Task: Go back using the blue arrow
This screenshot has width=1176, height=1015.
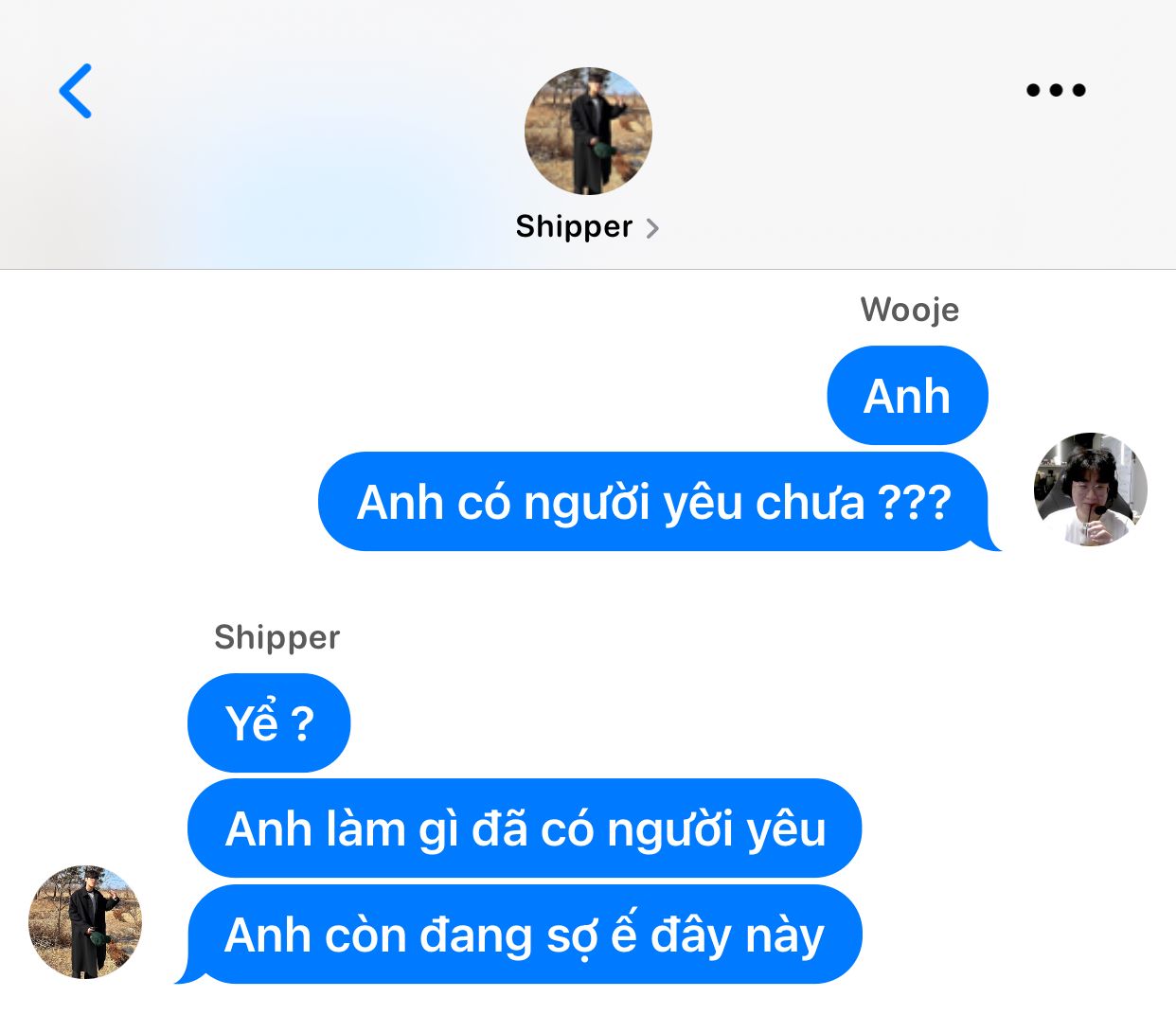Action: coord(76,91)
